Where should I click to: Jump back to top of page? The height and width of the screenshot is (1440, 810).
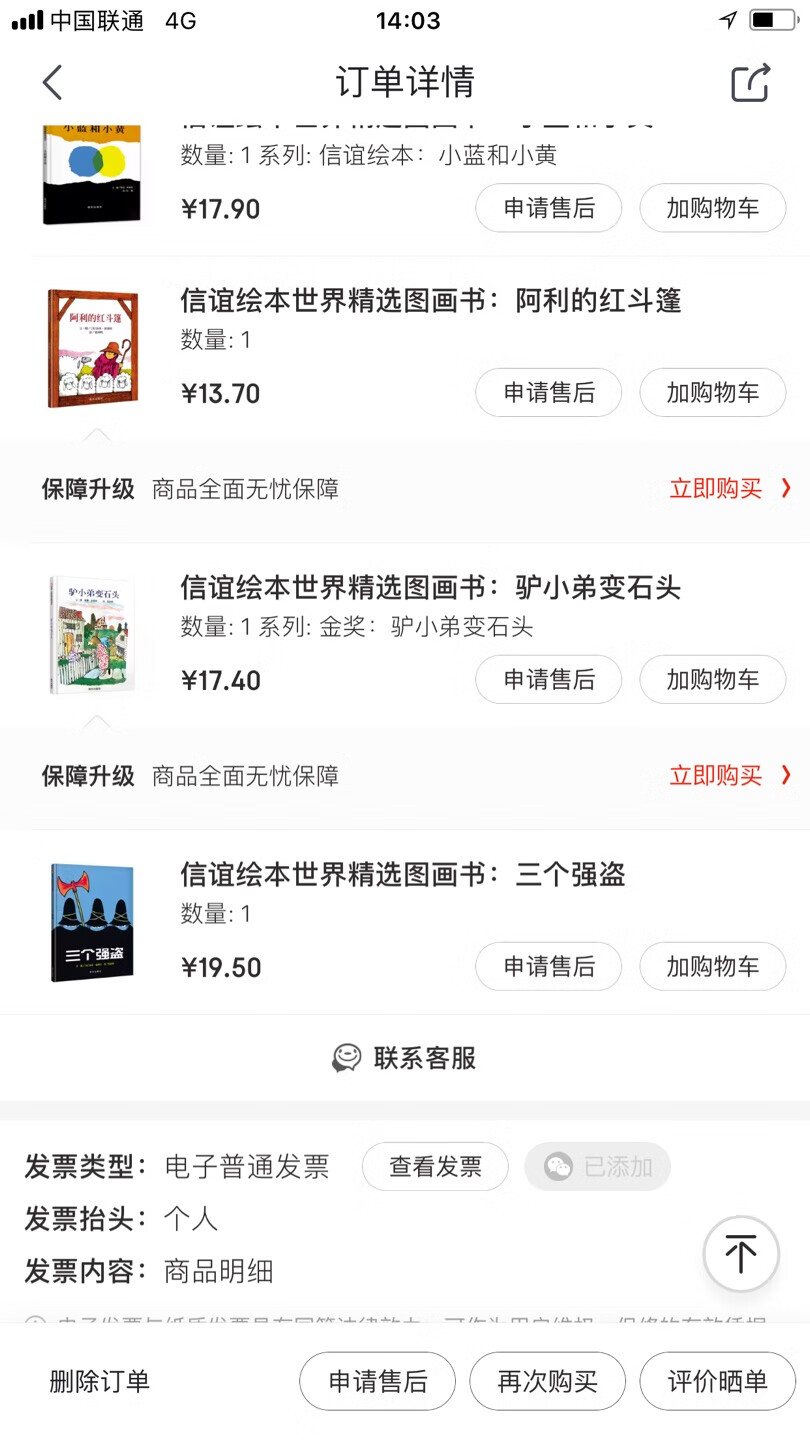(740, 1254)
